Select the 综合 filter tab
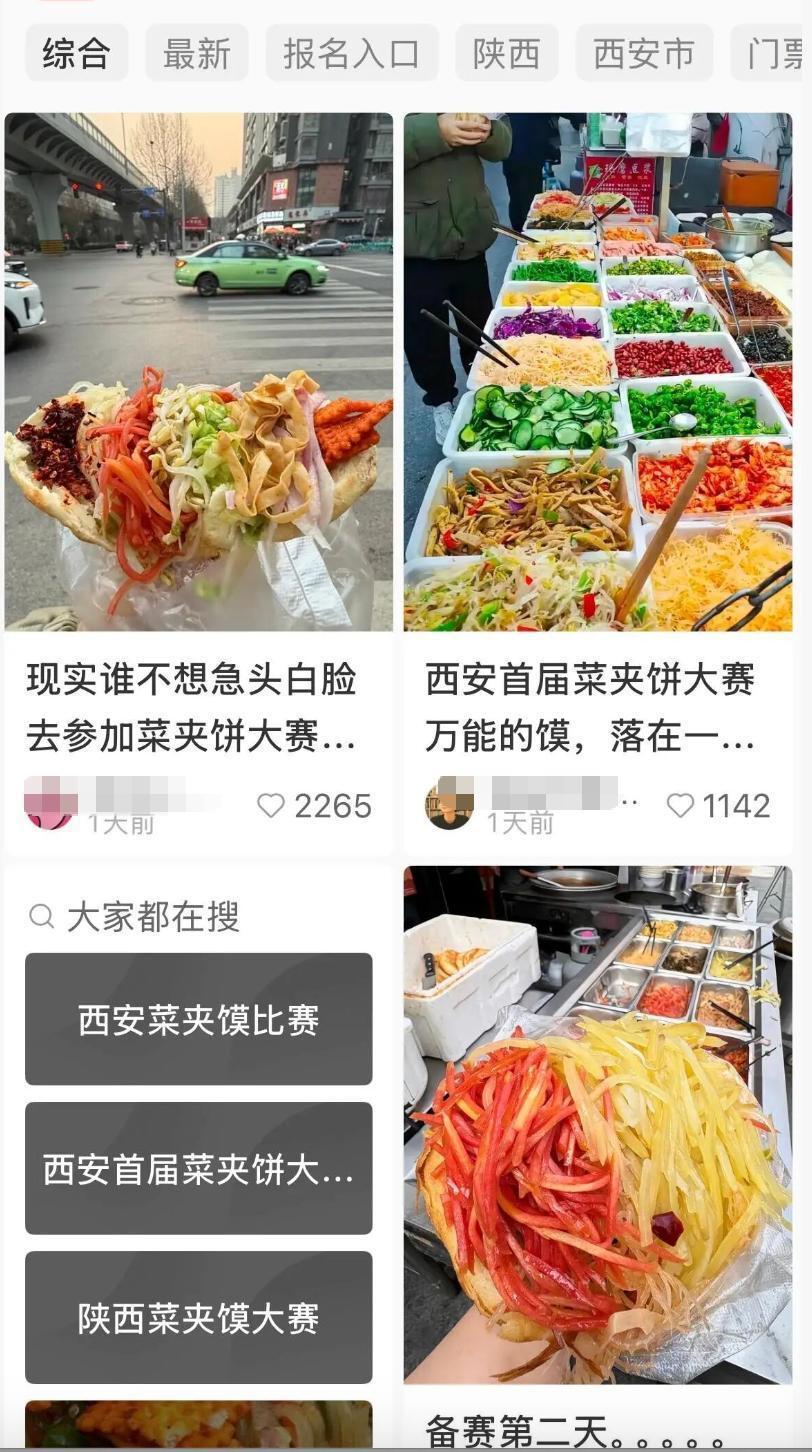Screen dimensions: 812x1452 [x=76, y=54]
